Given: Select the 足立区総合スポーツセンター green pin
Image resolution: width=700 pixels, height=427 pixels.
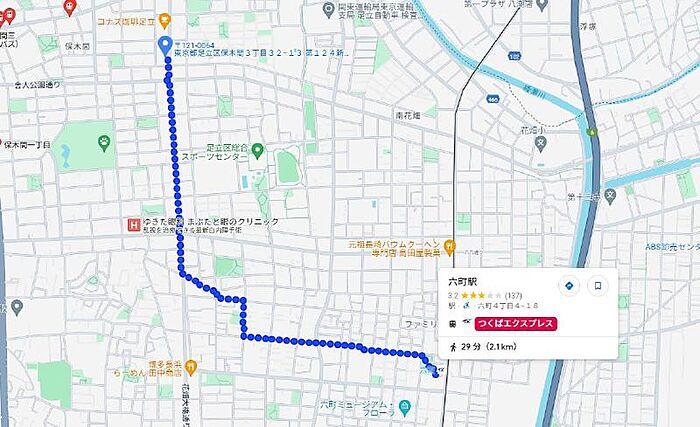Looking at the screenshot, I should [257, 150].
